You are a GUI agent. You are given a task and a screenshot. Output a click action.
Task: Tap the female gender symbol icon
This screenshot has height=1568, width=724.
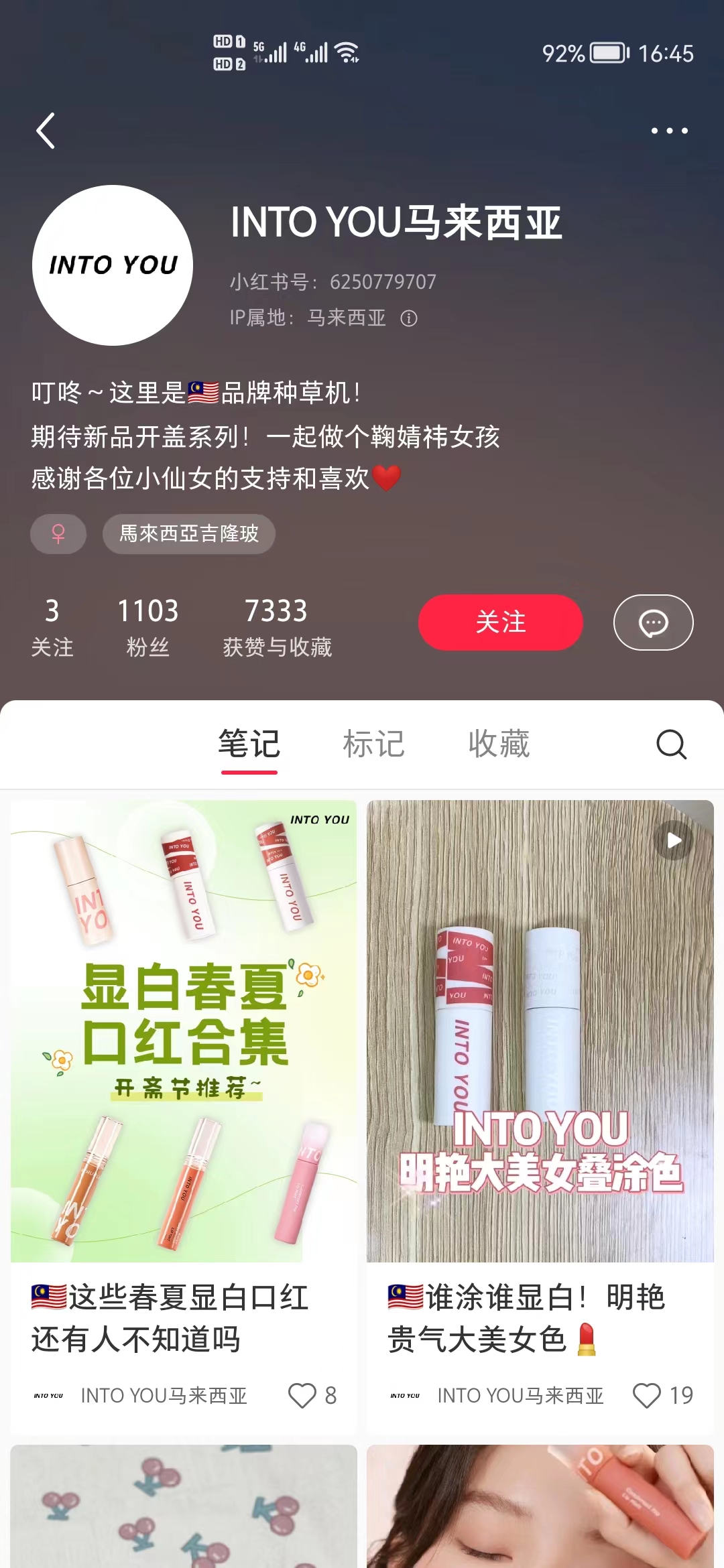click(58, 534)
